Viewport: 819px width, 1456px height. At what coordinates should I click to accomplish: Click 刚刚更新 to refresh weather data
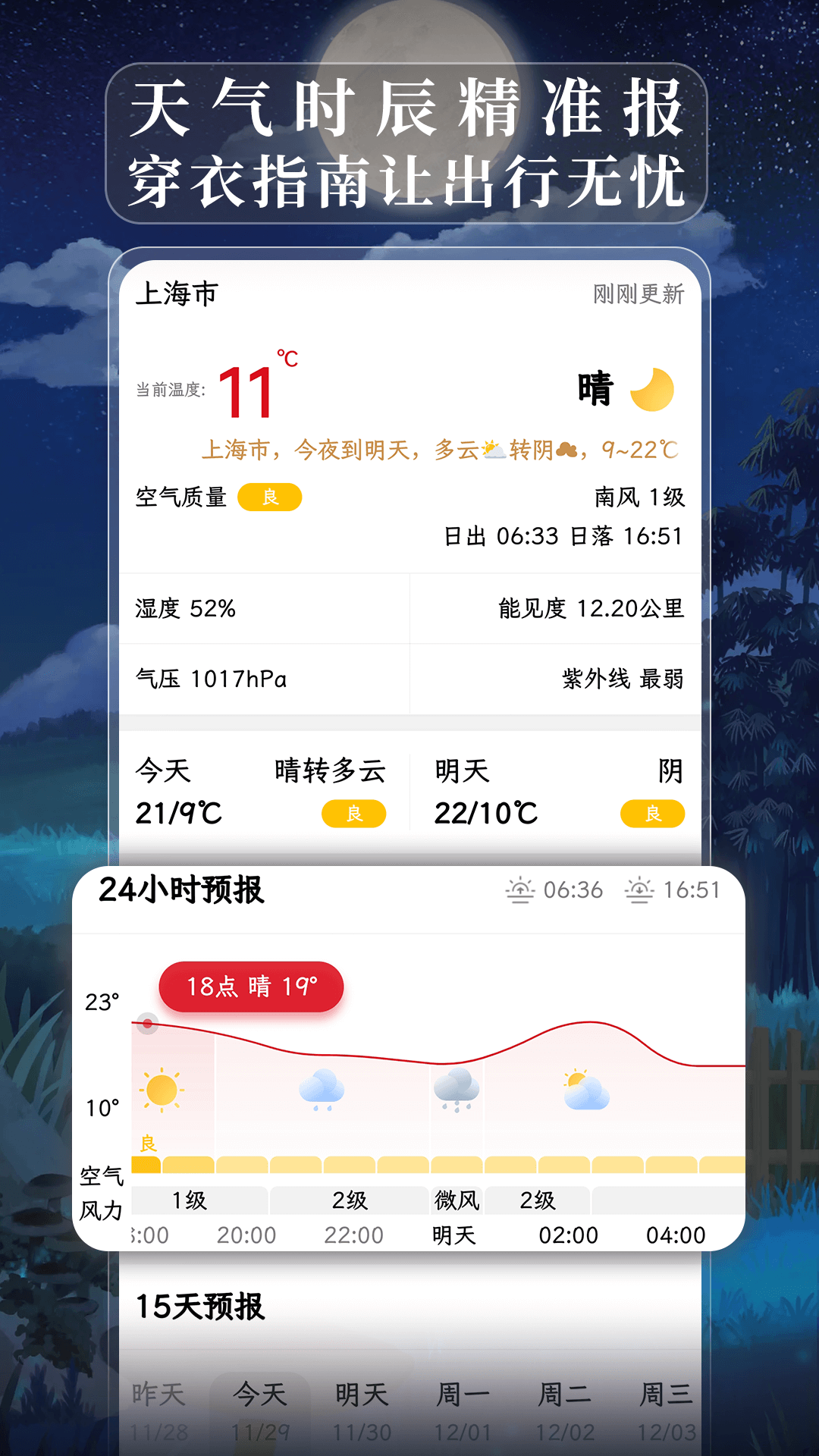tap(639, 294)
